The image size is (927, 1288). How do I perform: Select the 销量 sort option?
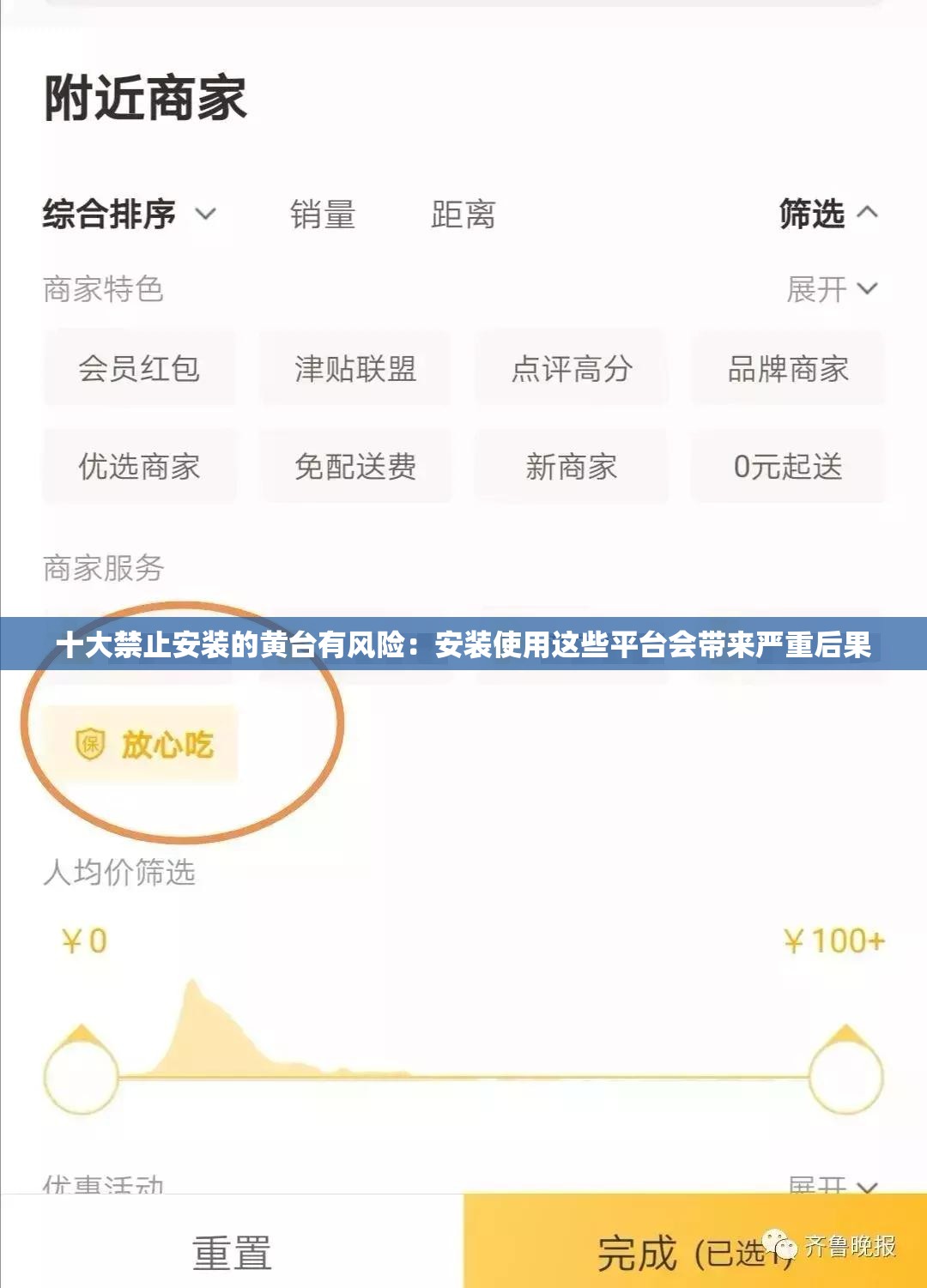coord(322,217)
